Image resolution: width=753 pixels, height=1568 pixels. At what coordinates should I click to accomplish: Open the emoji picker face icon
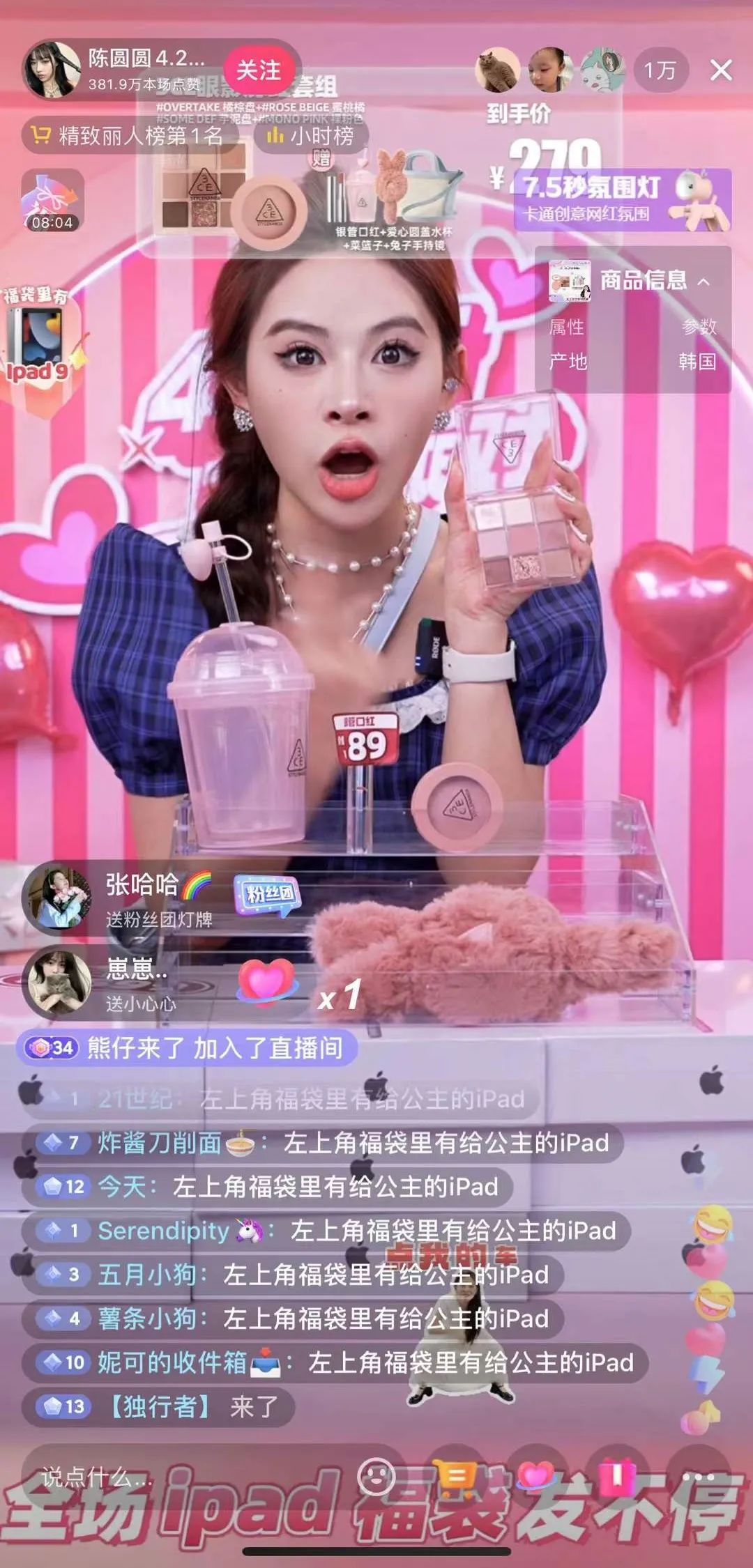(376, 1476)
